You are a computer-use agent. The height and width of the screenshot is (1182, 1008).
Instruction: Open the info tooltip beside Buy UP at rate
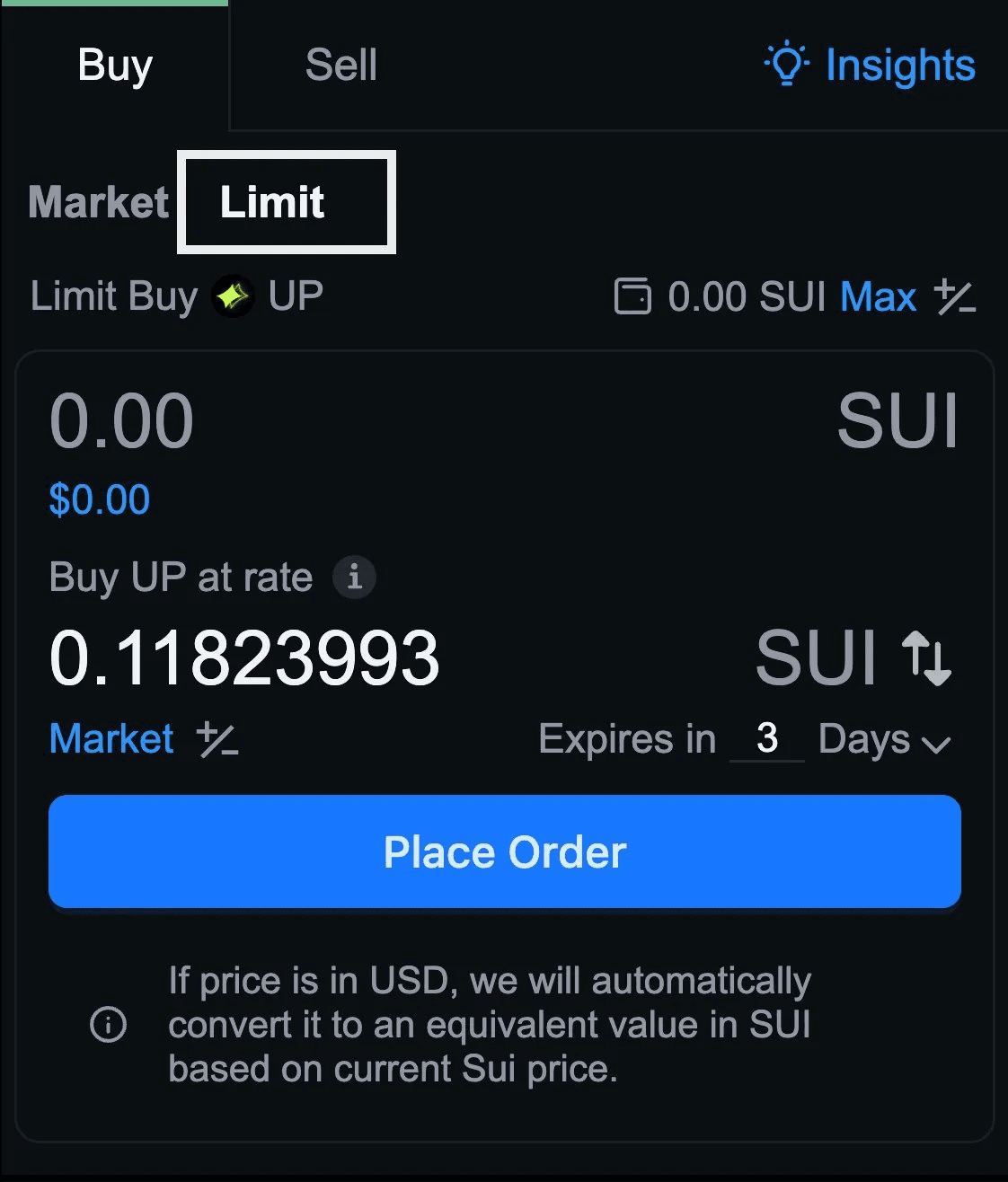tap(354, 578)
